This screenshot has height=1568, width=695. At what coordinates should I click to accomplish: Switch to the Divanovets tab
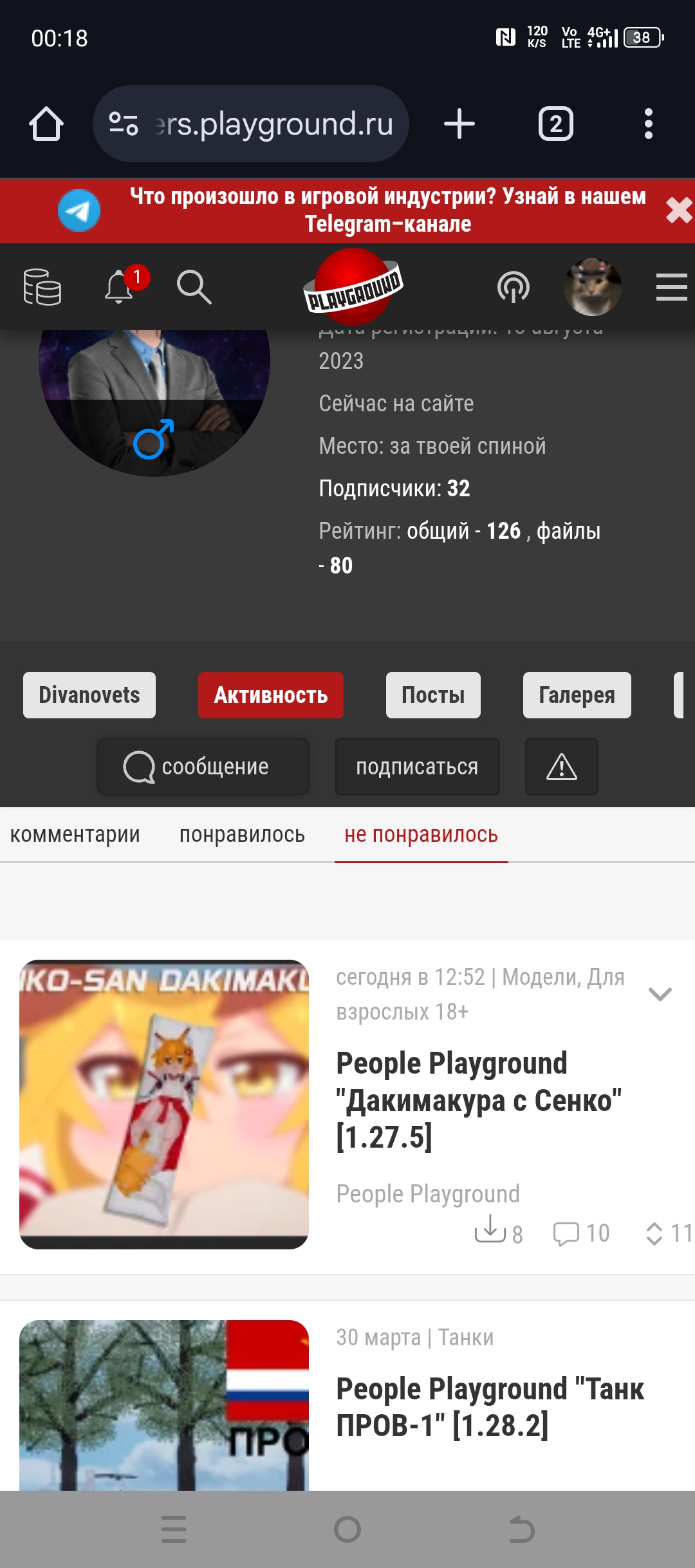(x=89, y=695)
